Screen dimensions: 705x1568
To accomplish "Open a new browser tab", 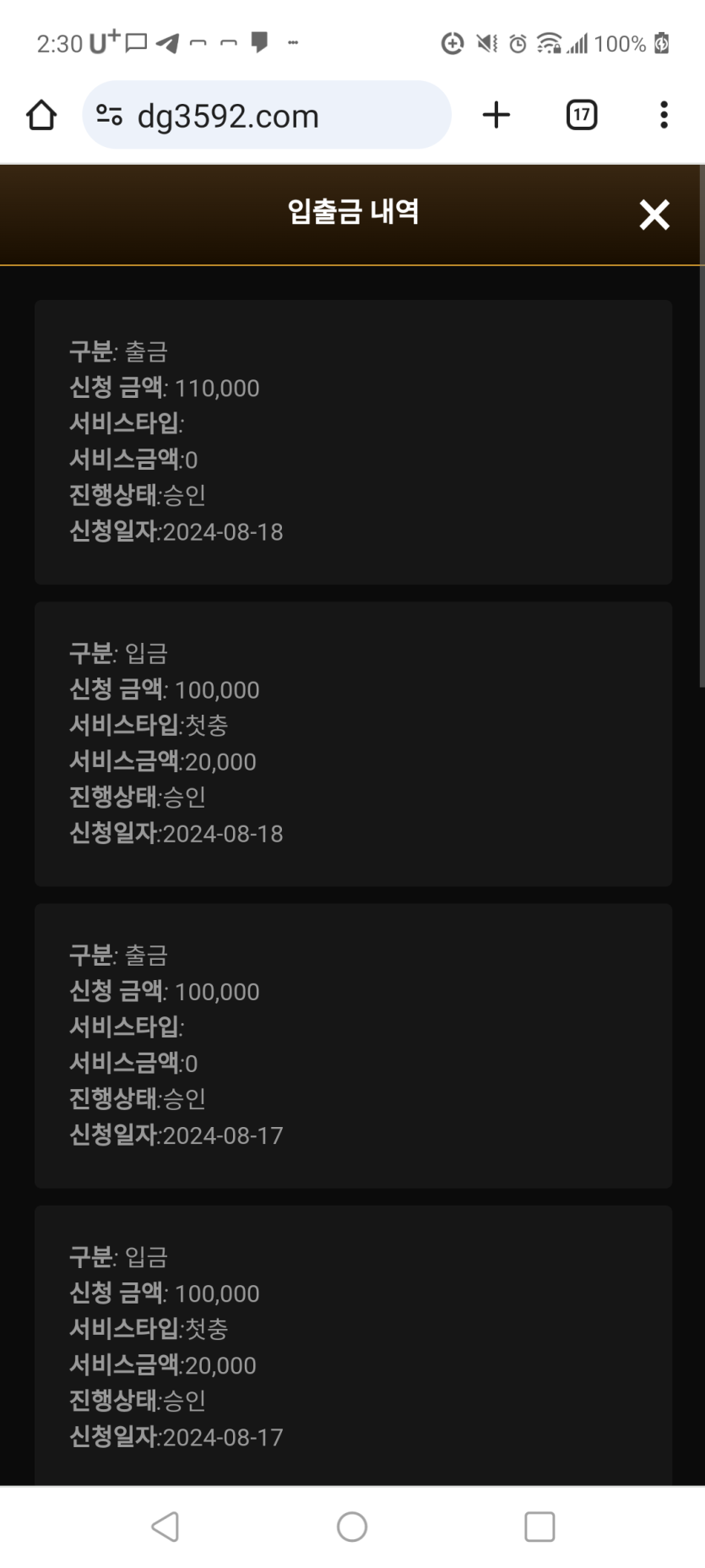I will [x=496, y=115].
